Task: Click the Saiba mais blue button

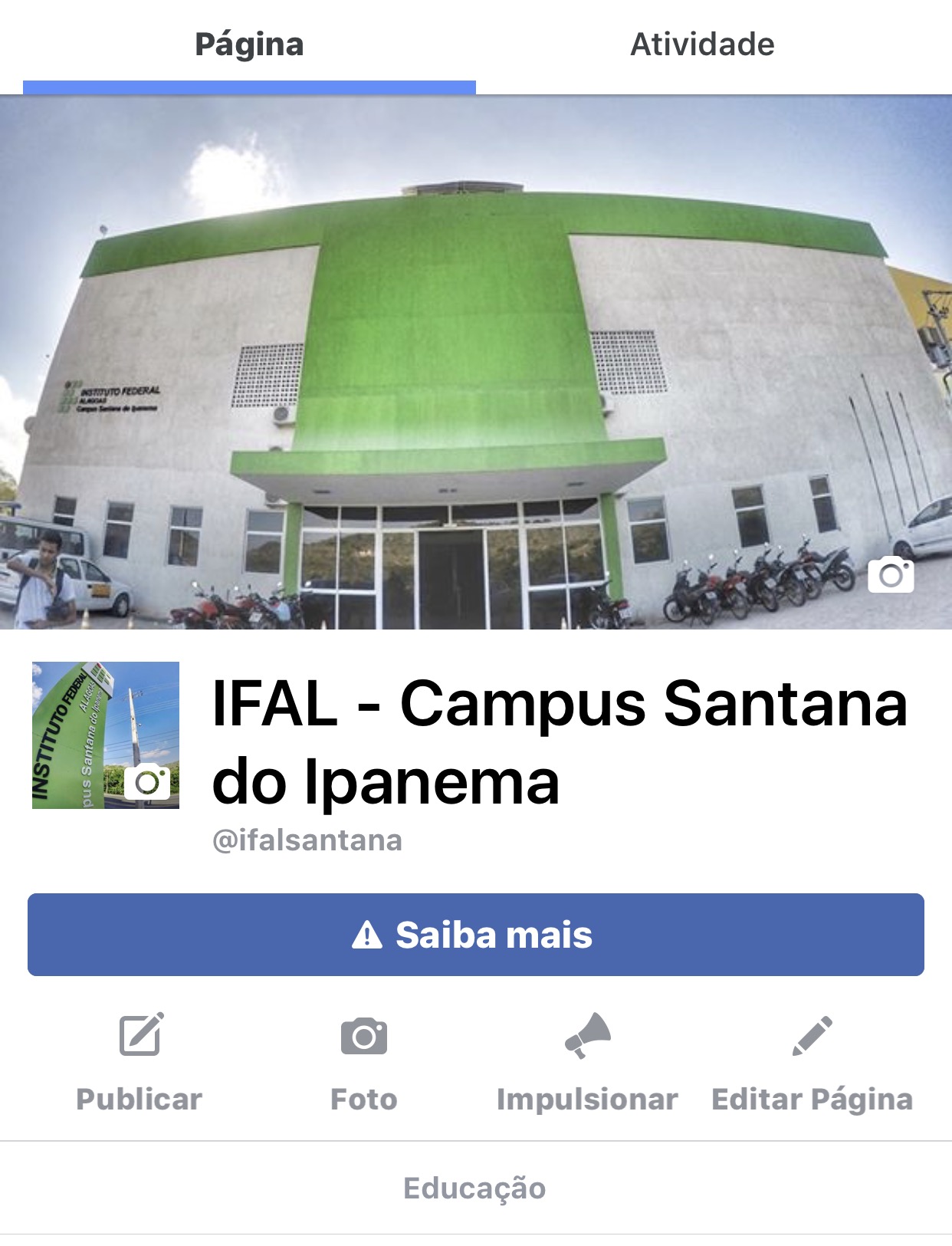Action: point(476,935)
